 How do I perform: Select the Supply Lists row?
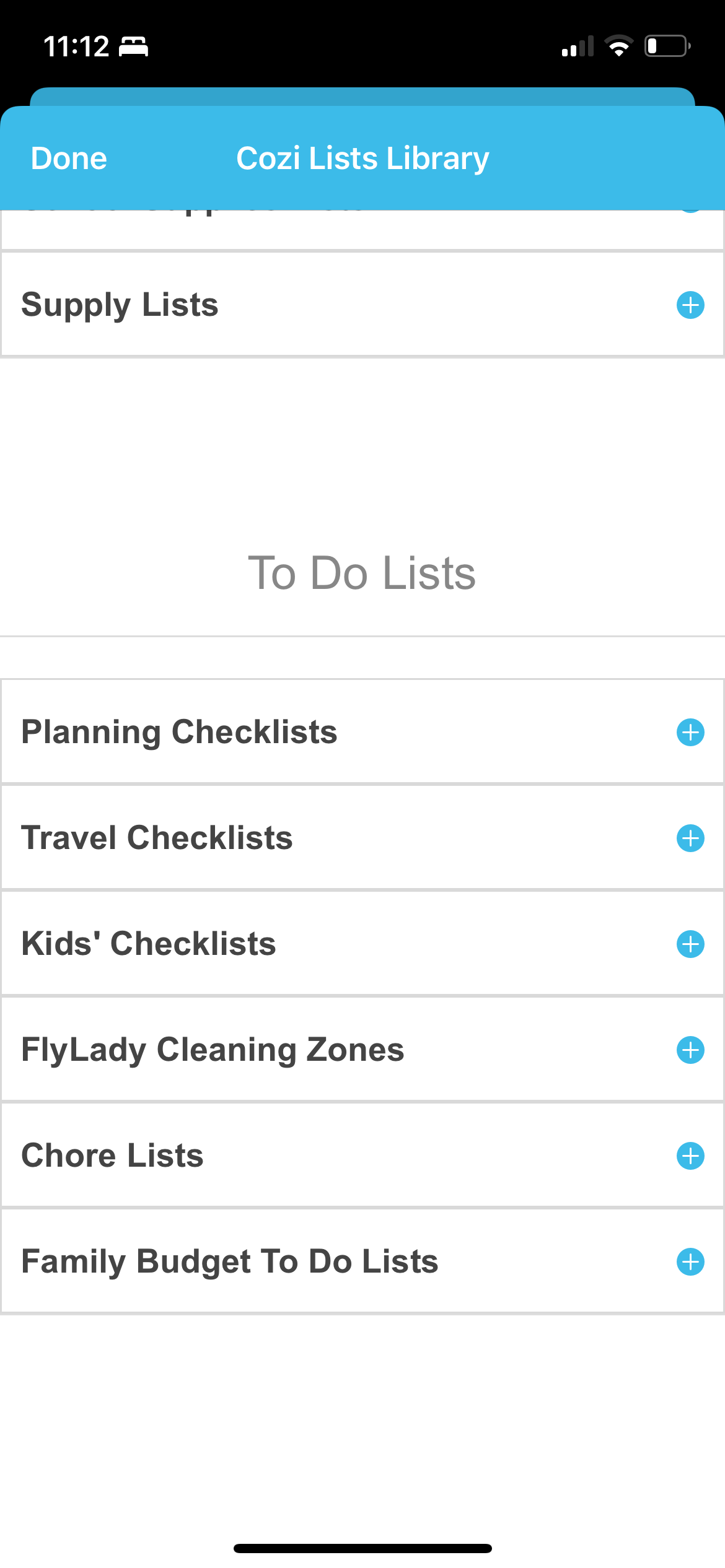[248, 305]
